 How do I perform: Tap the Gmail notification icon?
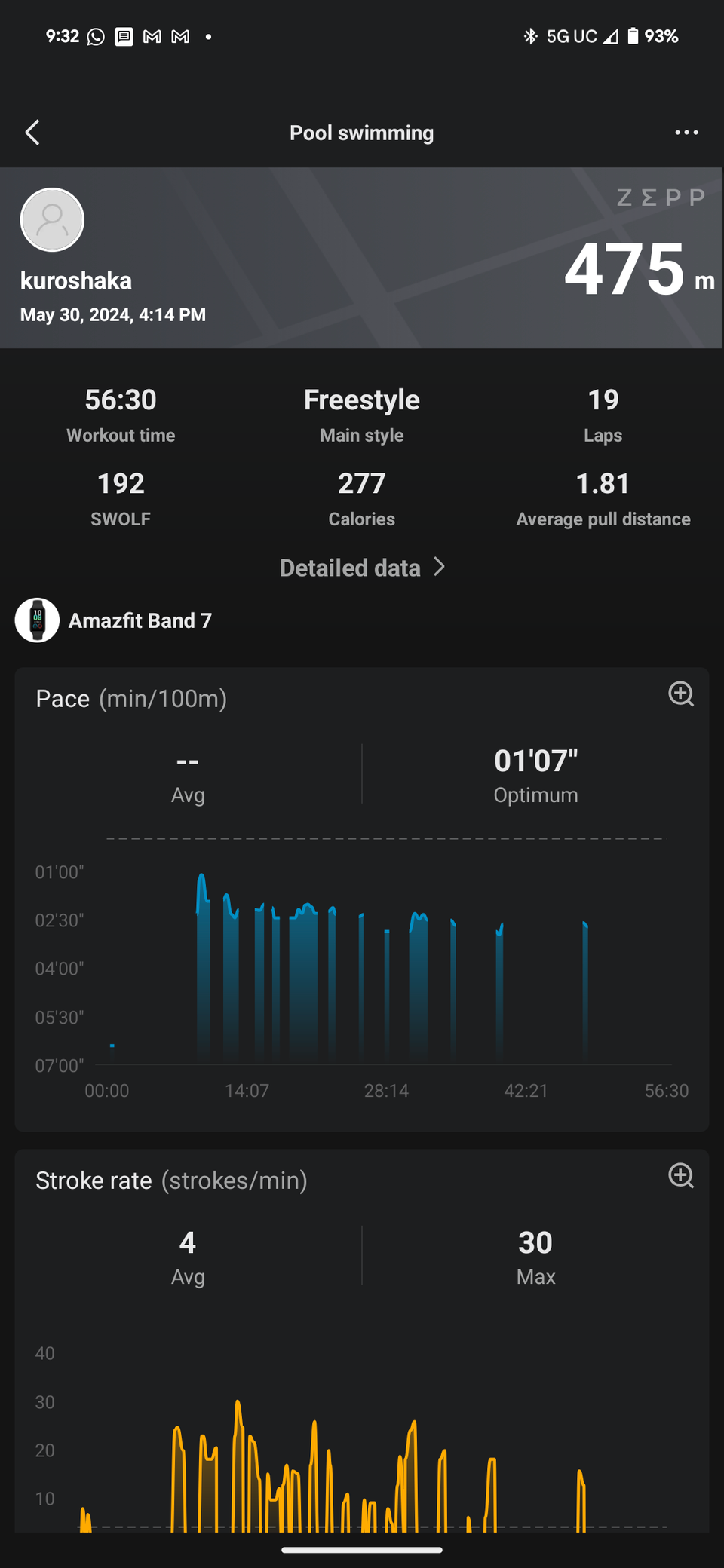(151, 35)
